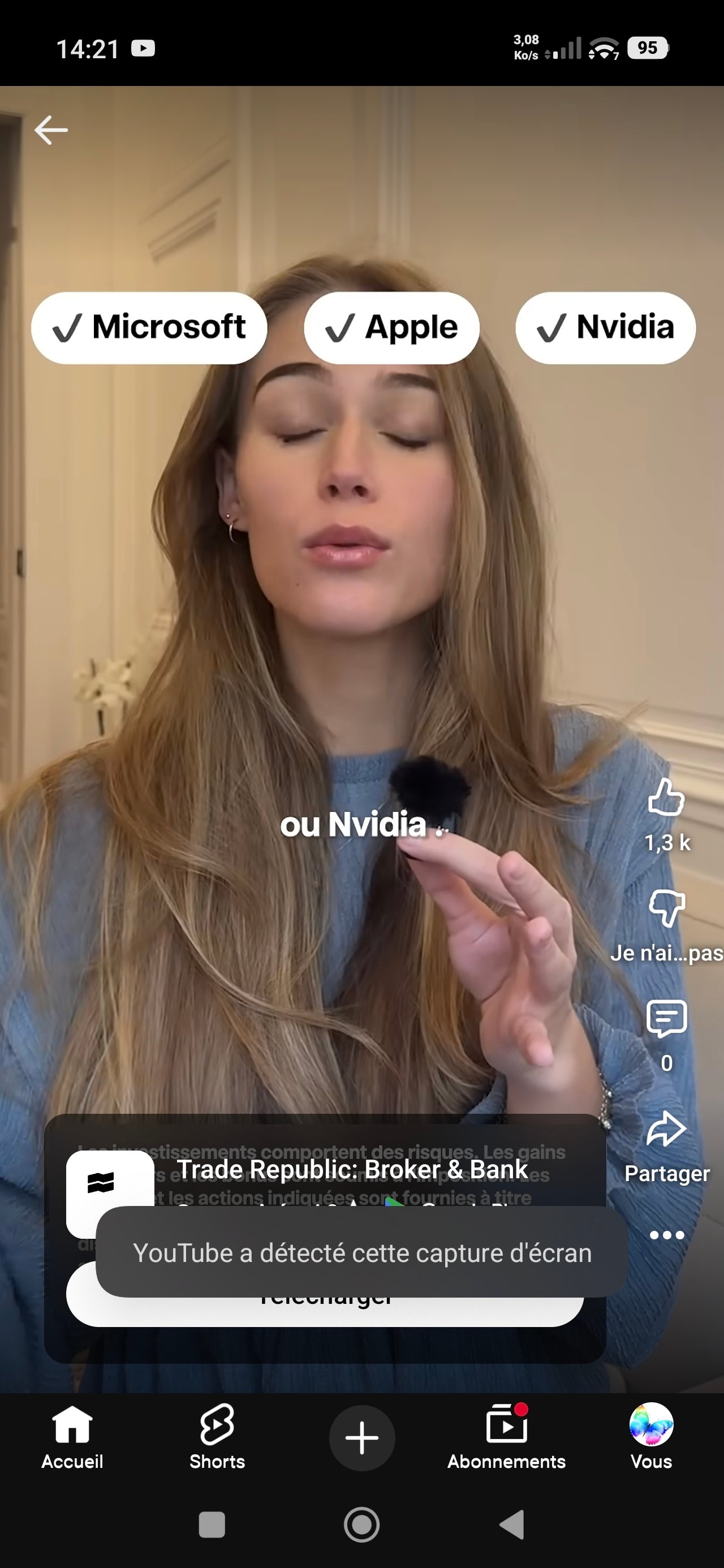The image size is (724, 1568).
Task: Open the Abonnements tab
Action: pyautogui.click(x=506, y=1437)
